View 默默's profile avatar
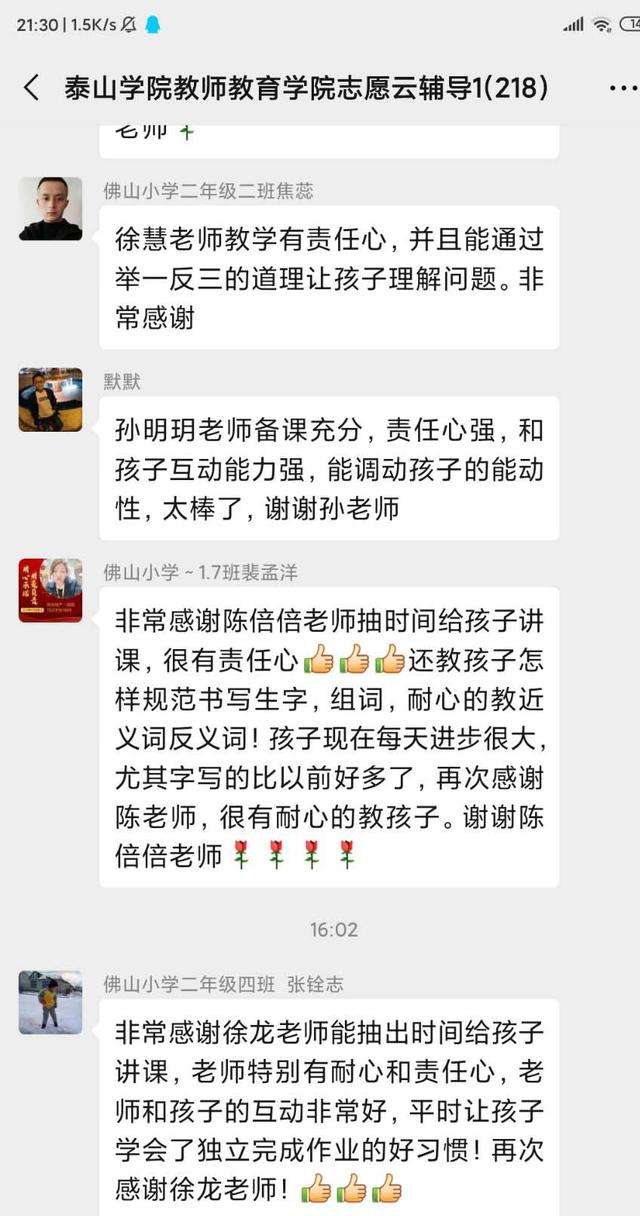640x1216 pixels. click(x=50, y=399)
